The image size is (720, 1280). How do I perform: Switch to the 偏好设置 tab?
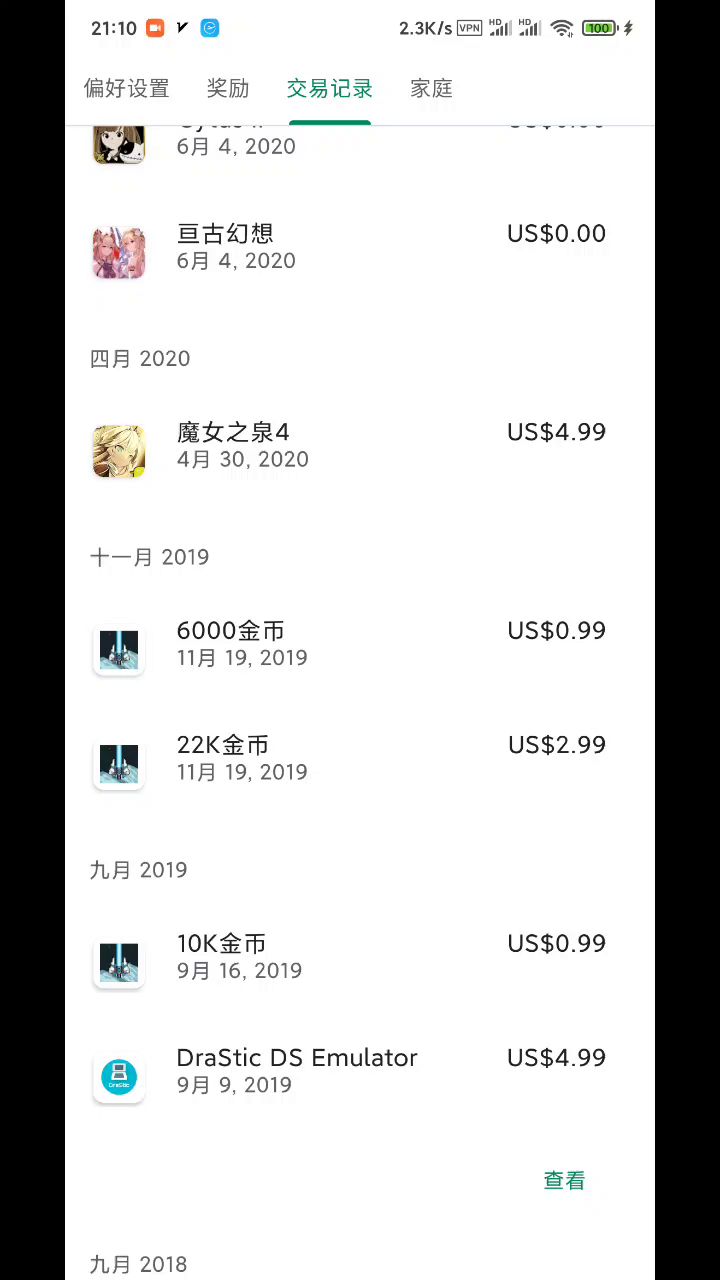point(126,89)
